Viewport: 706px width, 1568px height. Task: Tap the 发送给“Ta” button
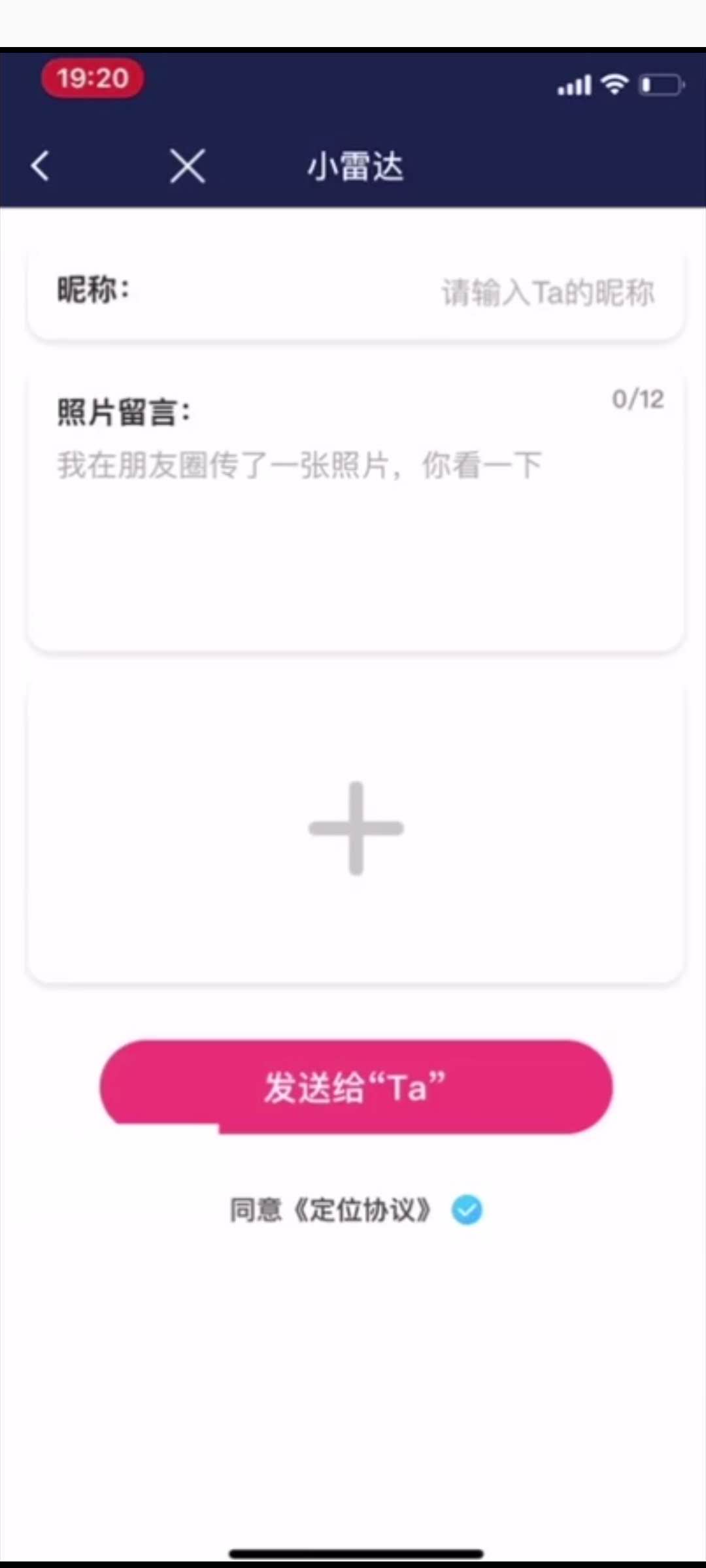click(x=356, y=1087)
